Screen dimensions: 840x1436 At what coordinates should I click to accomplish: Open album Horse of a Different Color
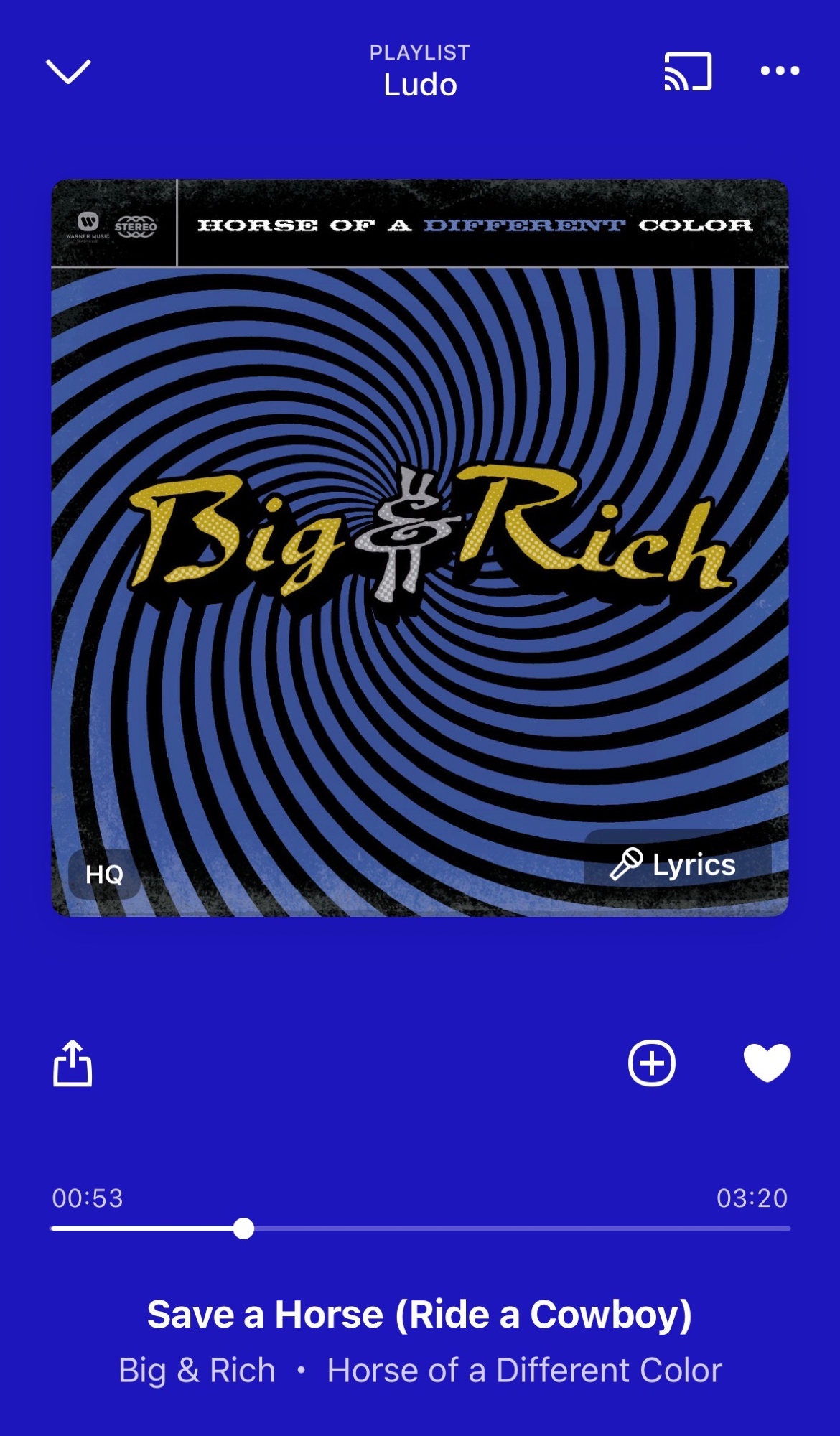pyautogui.click(x=524, y=1370)
